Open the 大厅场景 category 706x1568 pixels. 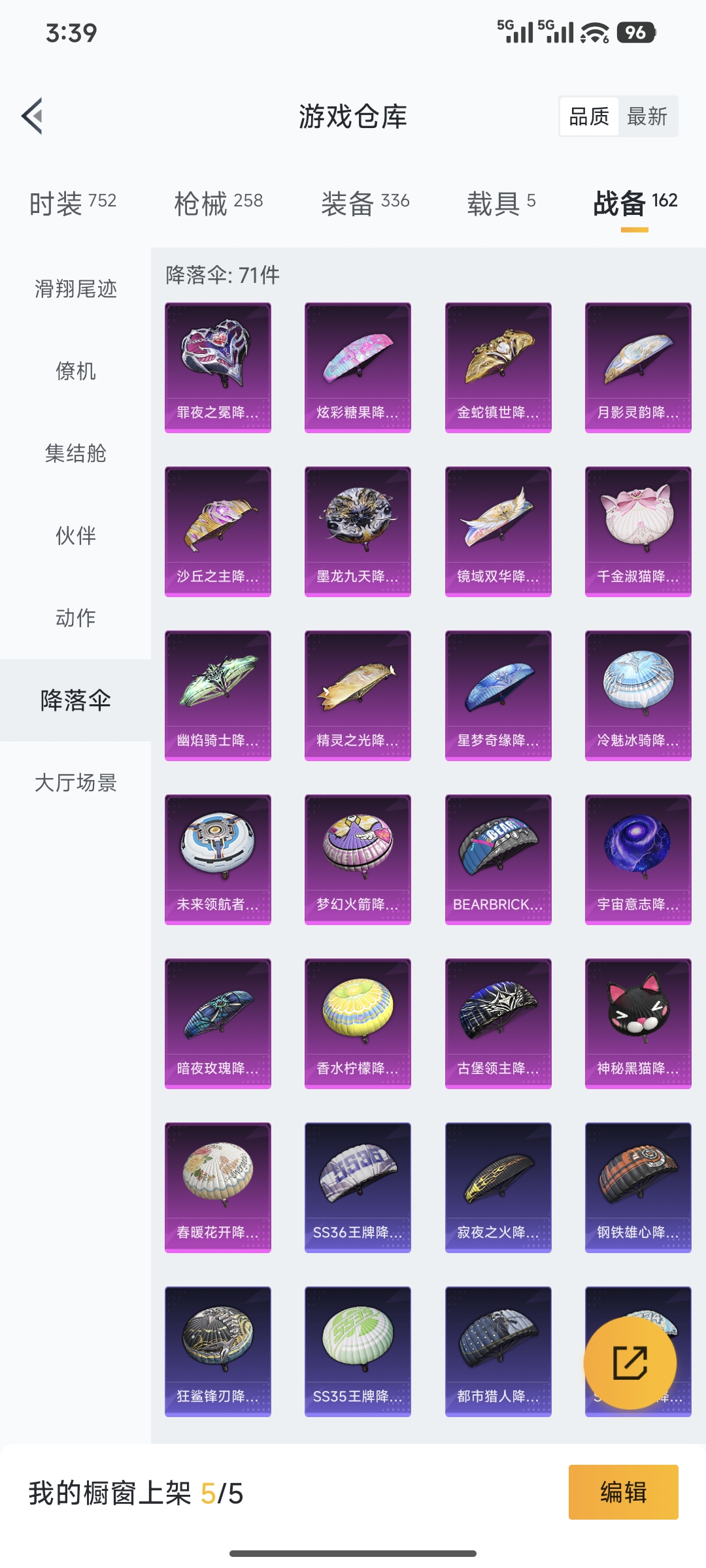pos(75,783)
